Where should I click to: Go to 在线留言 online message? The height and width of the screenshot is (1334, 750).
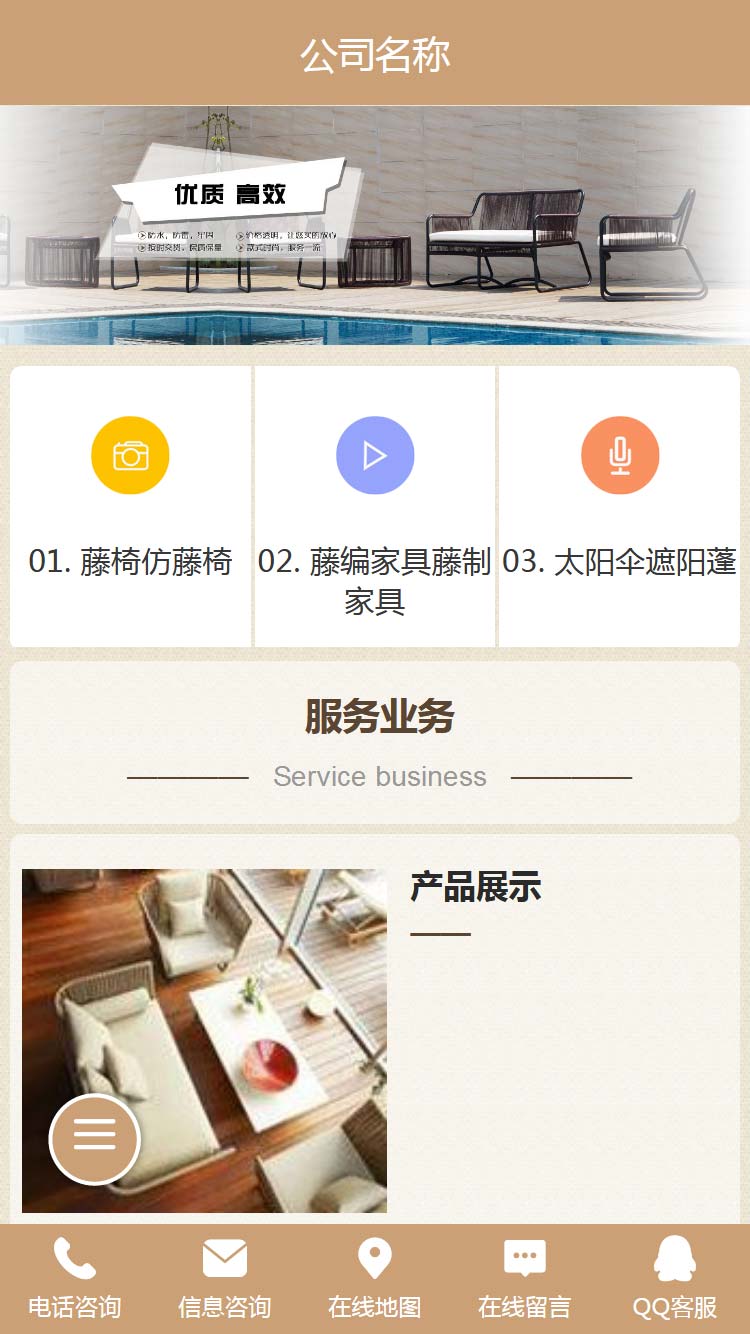pos(525,1279)
